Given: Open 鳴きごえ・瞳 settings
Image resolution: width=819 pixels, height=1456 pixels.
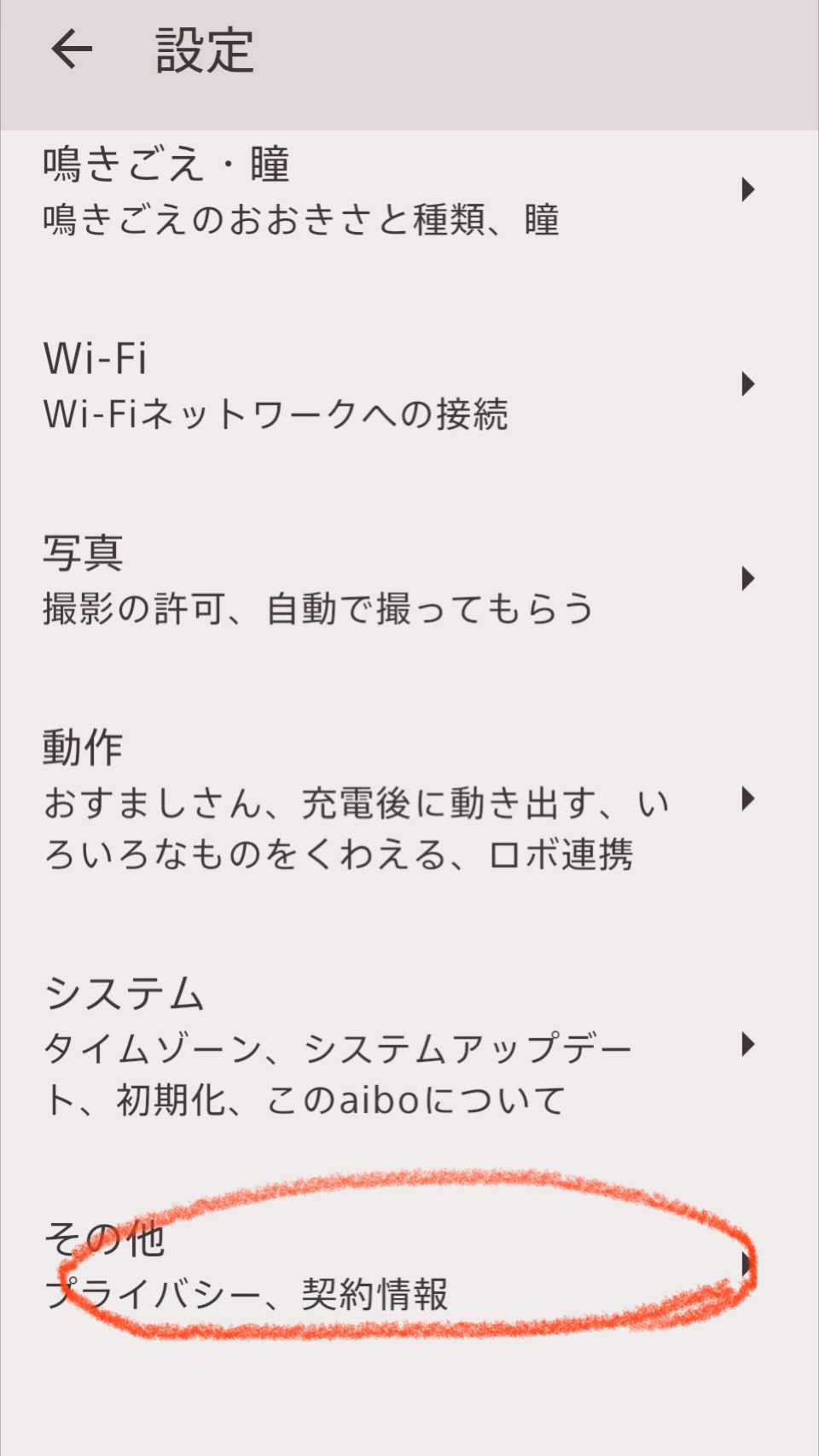Looking at the screenshot, I should coord(401,191).
